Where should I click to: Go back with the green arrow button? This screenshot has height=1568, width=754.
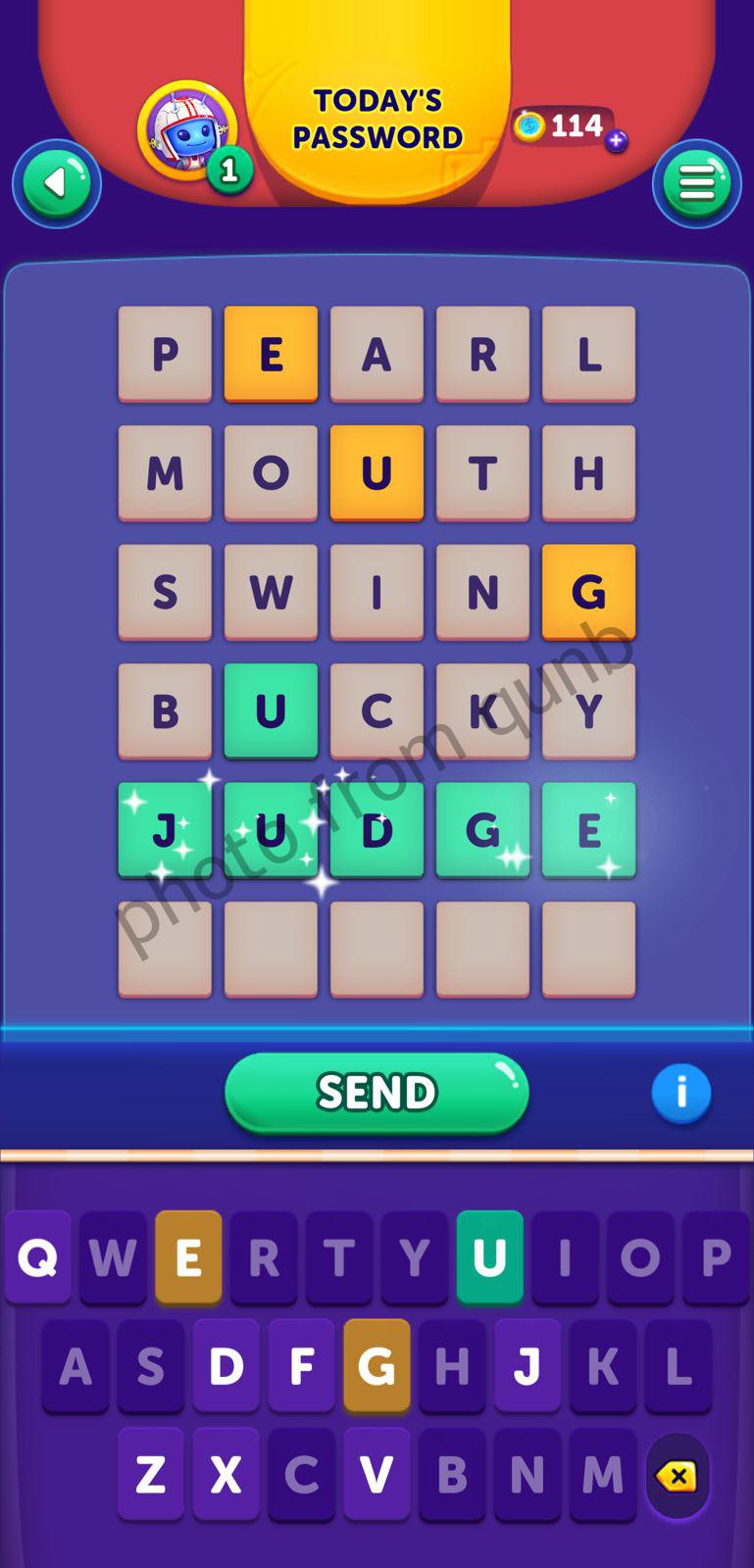tap(56, 183)
